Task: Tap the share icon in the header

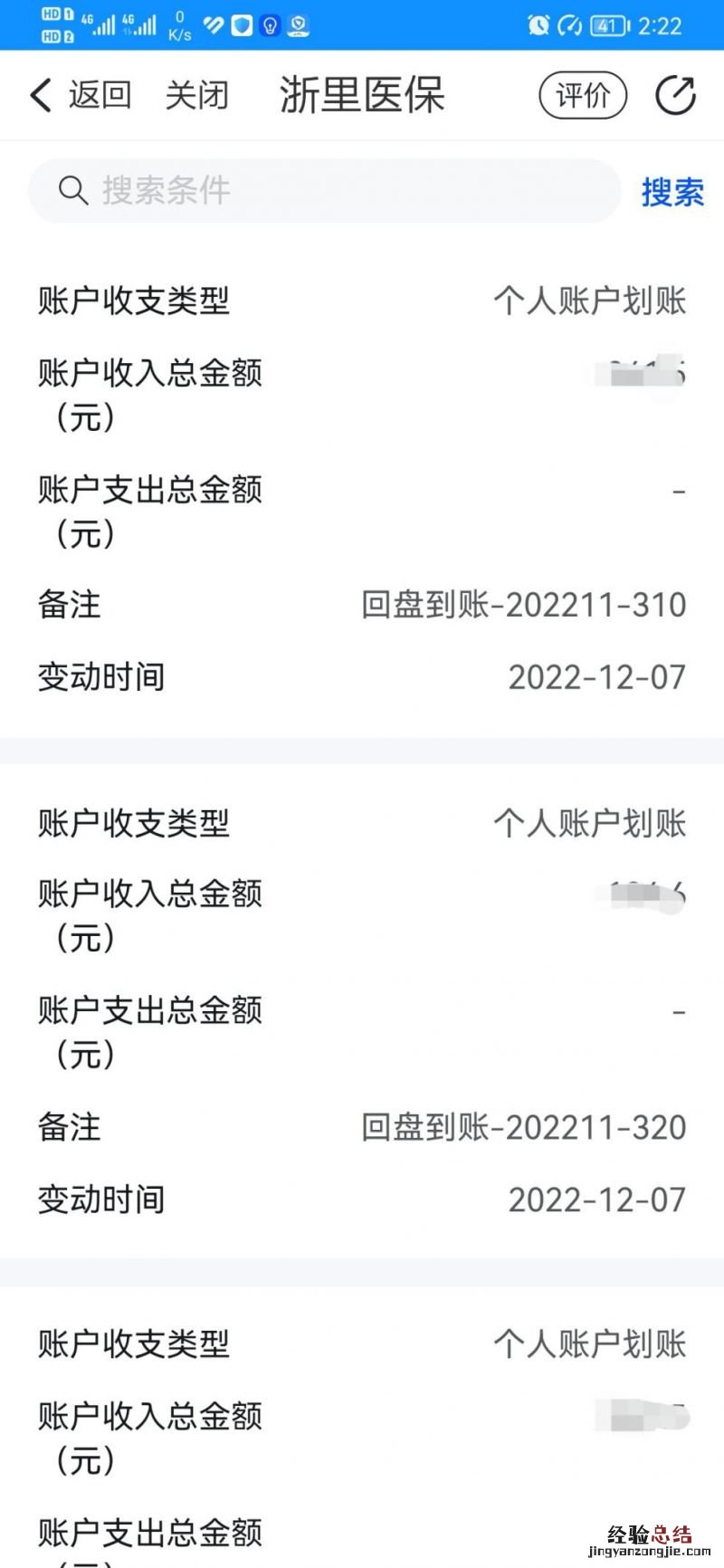Action: click(675, 95)
